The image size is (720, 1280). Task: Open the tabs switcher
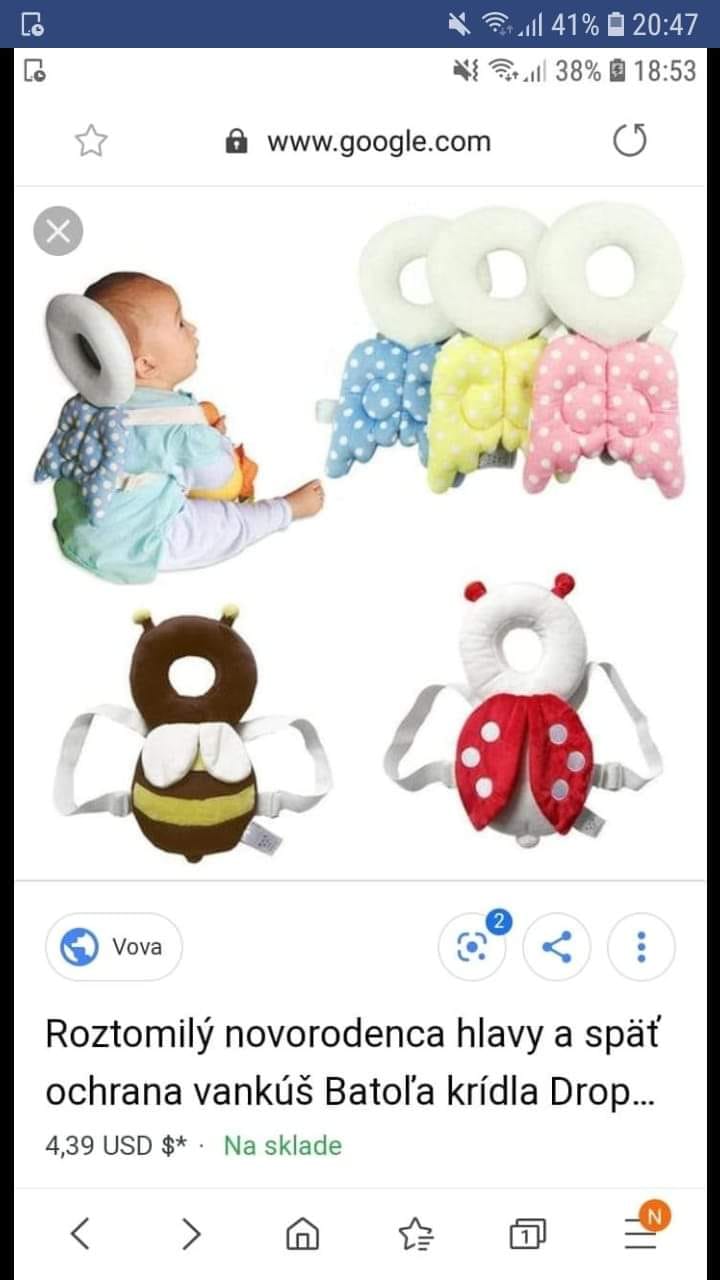coord(527,1234)
